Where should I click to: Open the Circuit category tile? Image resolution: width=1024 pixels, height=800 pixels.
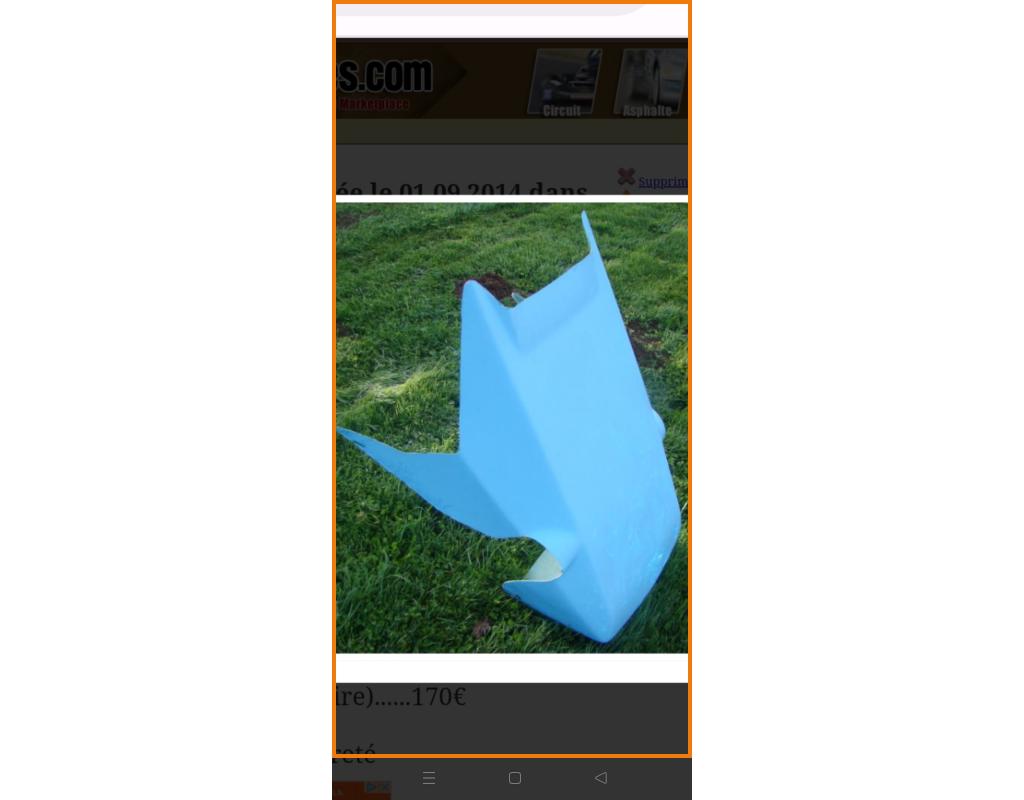click(x=563, y=83)
